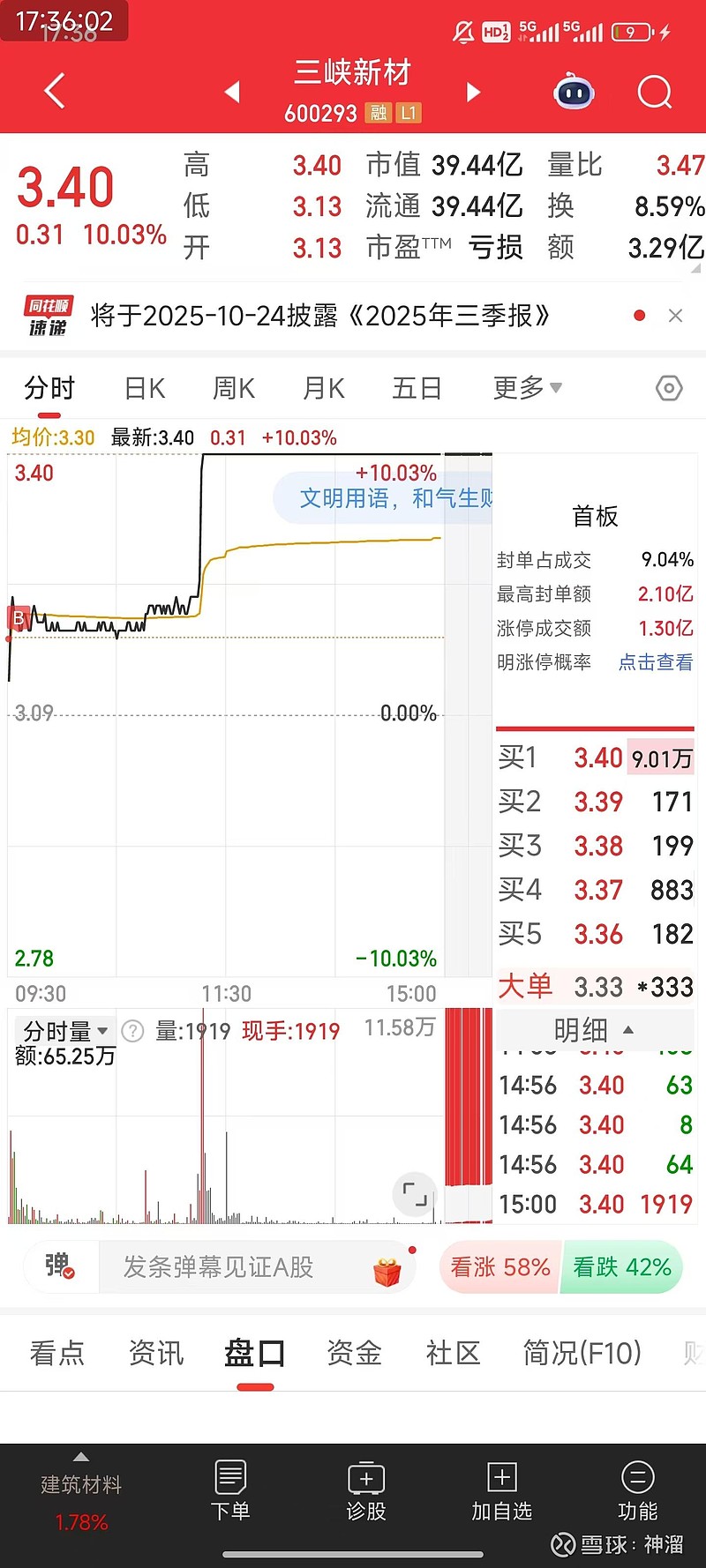Show the 月K chart tab

click(324, 388)
